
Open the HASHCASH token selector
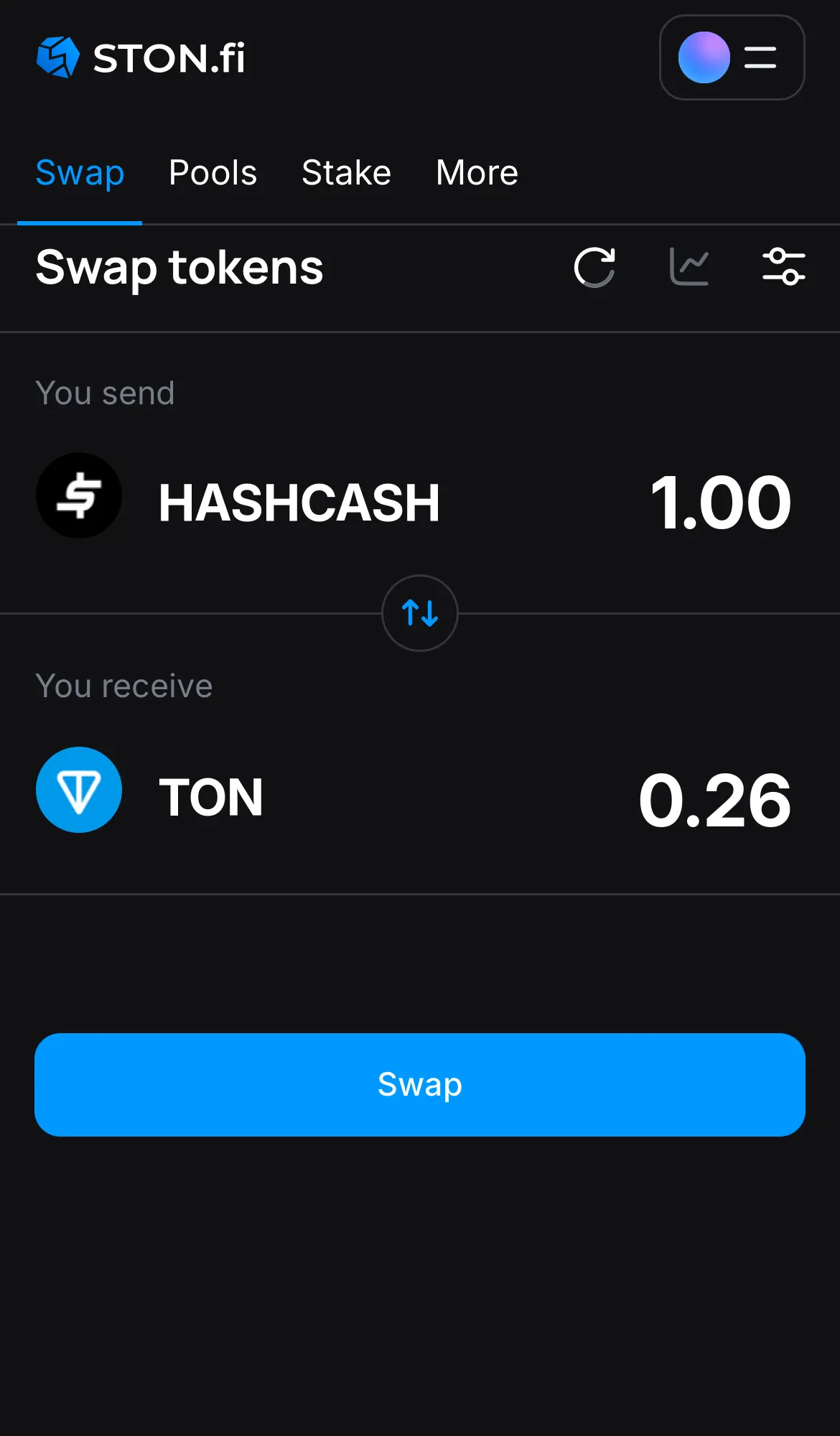tap(300, 501)
